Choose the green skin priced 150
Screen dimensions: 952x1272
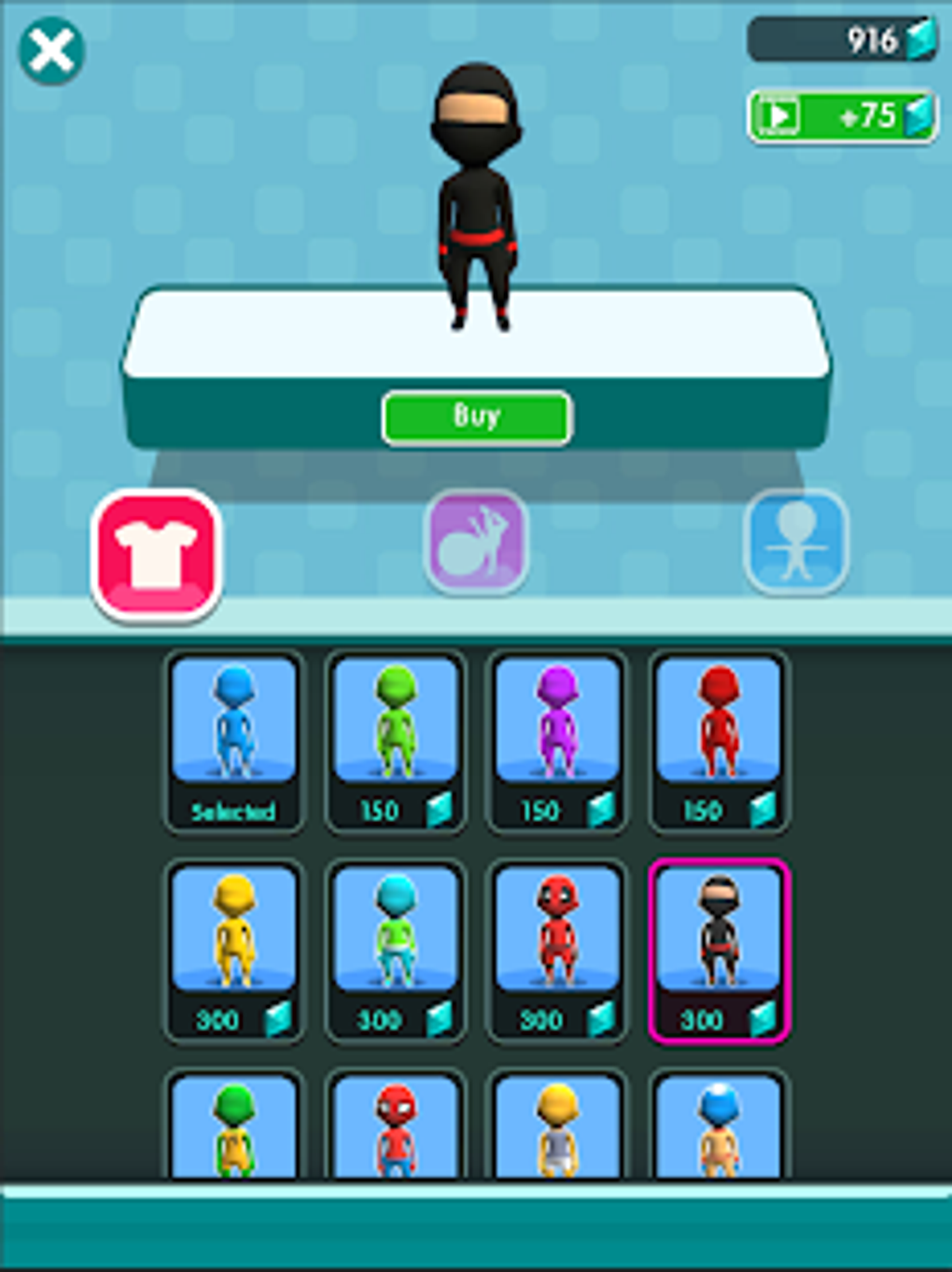(395, 741)
